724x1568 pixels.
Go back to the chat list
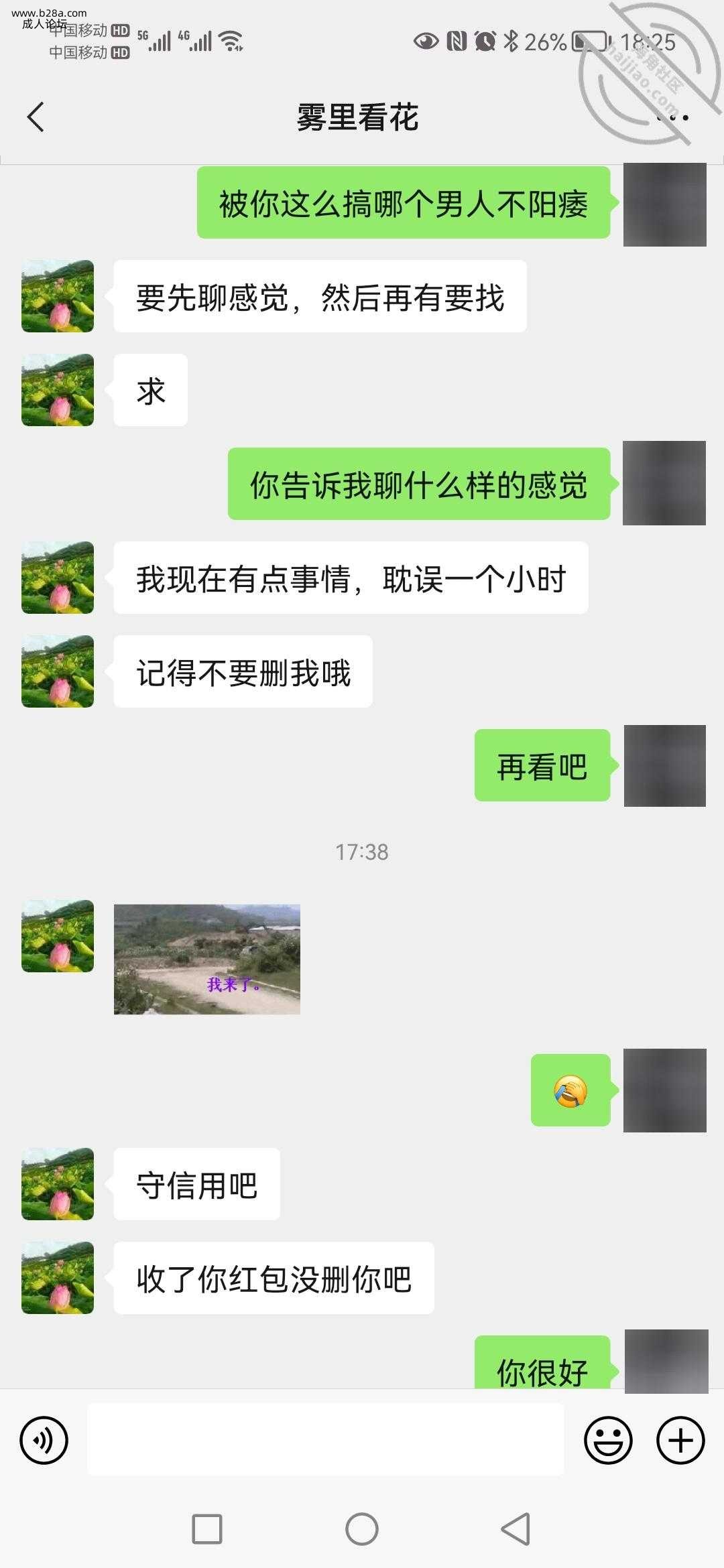tap(36, 117)
